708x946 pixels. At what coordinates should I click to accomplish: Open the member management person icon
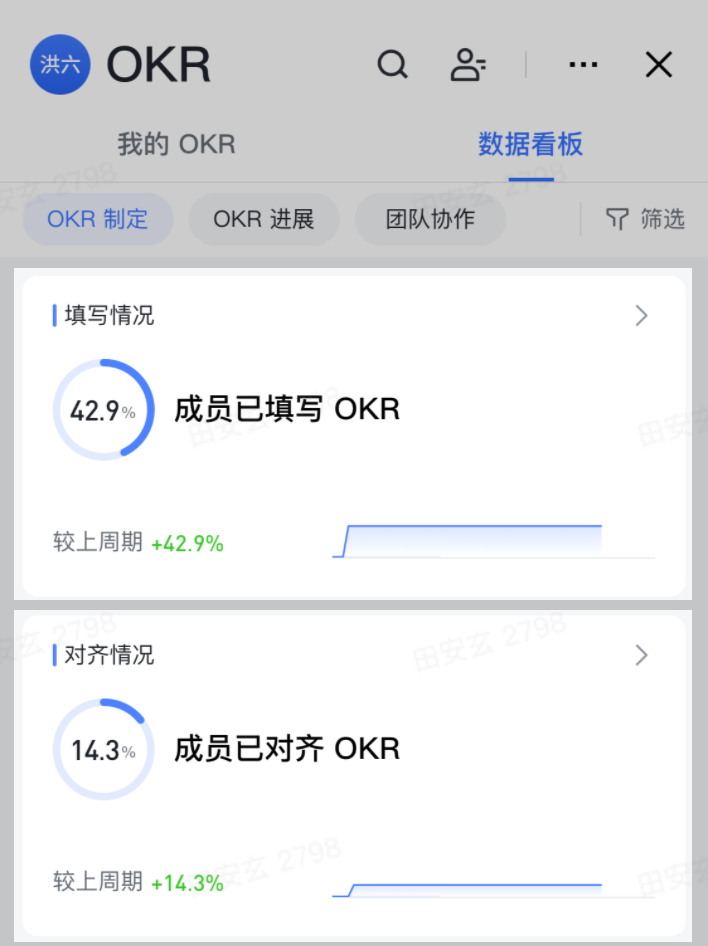(x=467, y=65)
